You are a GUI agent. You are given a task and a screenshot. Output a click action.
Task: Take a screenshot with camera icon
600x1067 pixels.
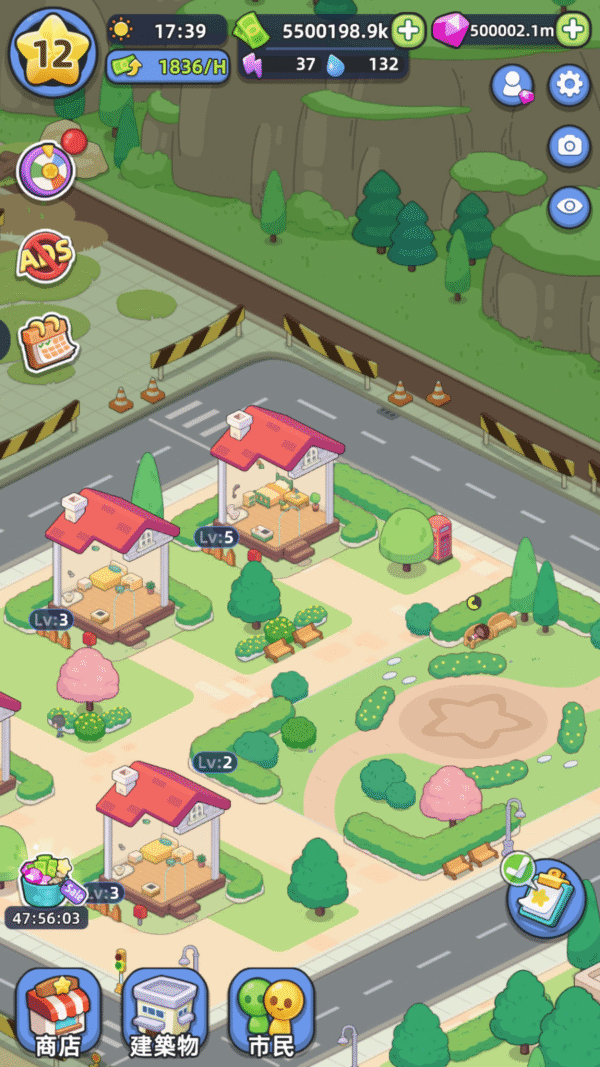[x=569, y=147]
